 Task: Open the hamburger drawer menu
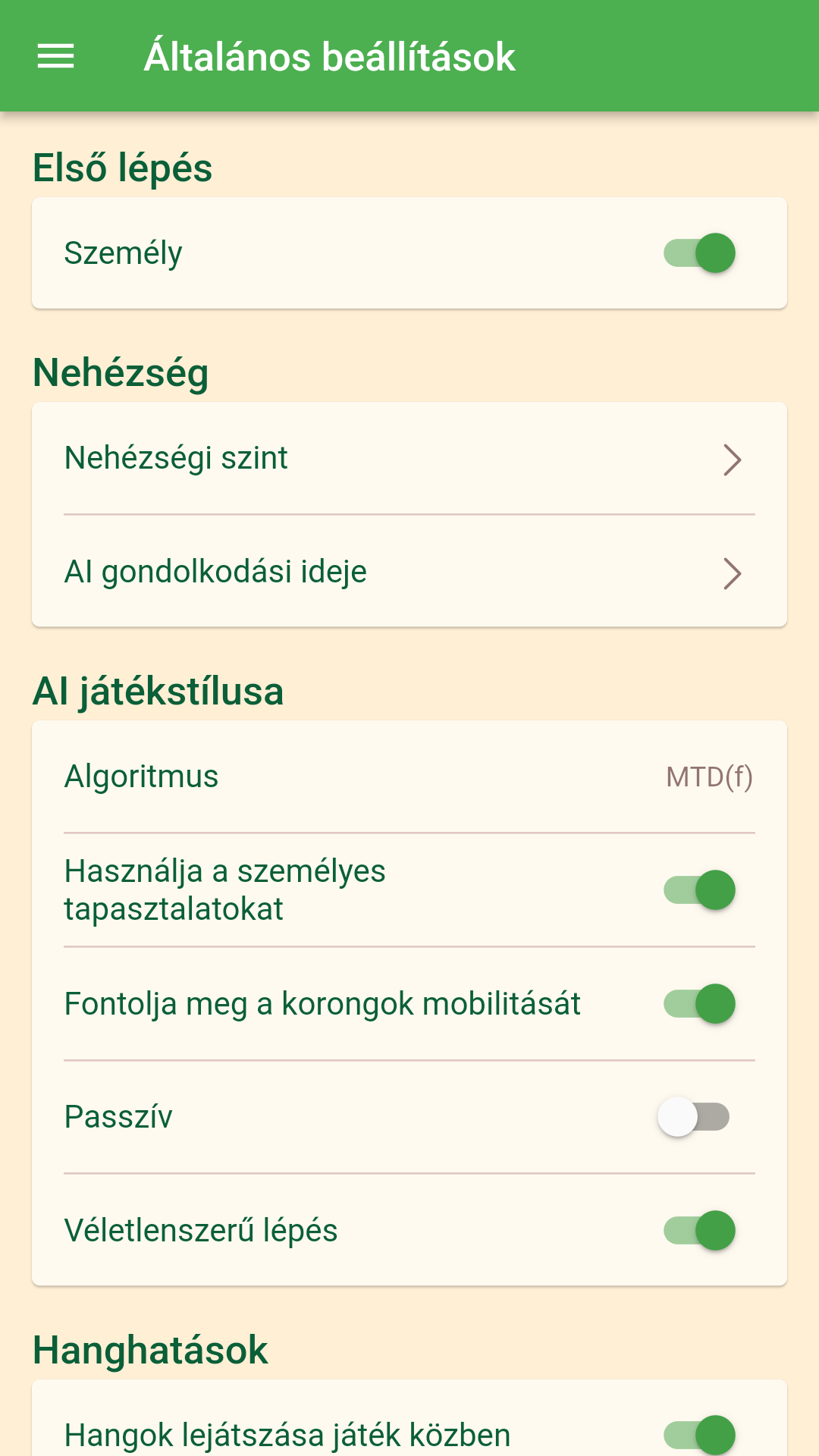point(56,56)
